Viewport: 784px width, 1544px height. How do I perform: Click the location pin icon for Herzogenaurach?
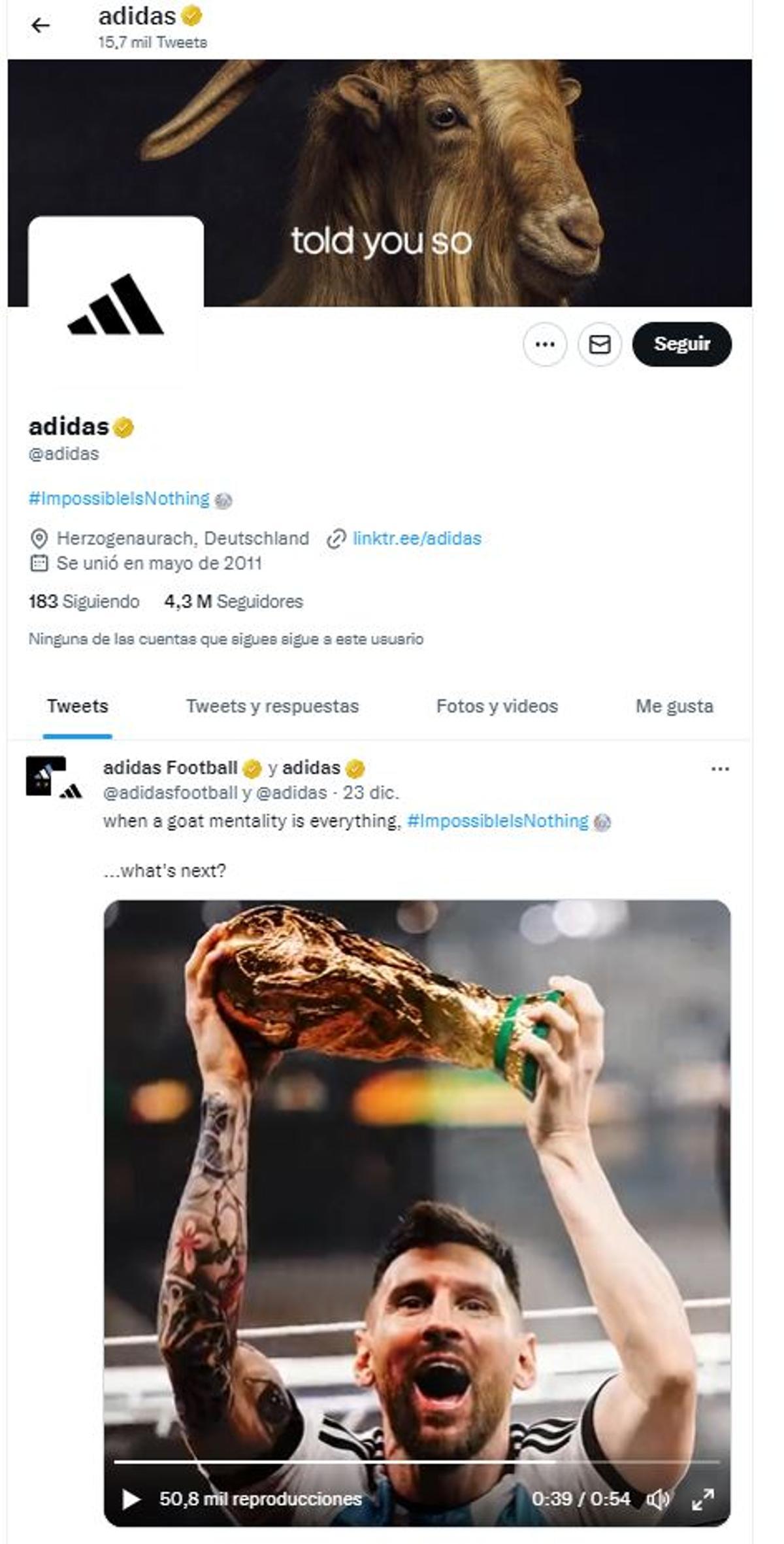coord(39,539)
